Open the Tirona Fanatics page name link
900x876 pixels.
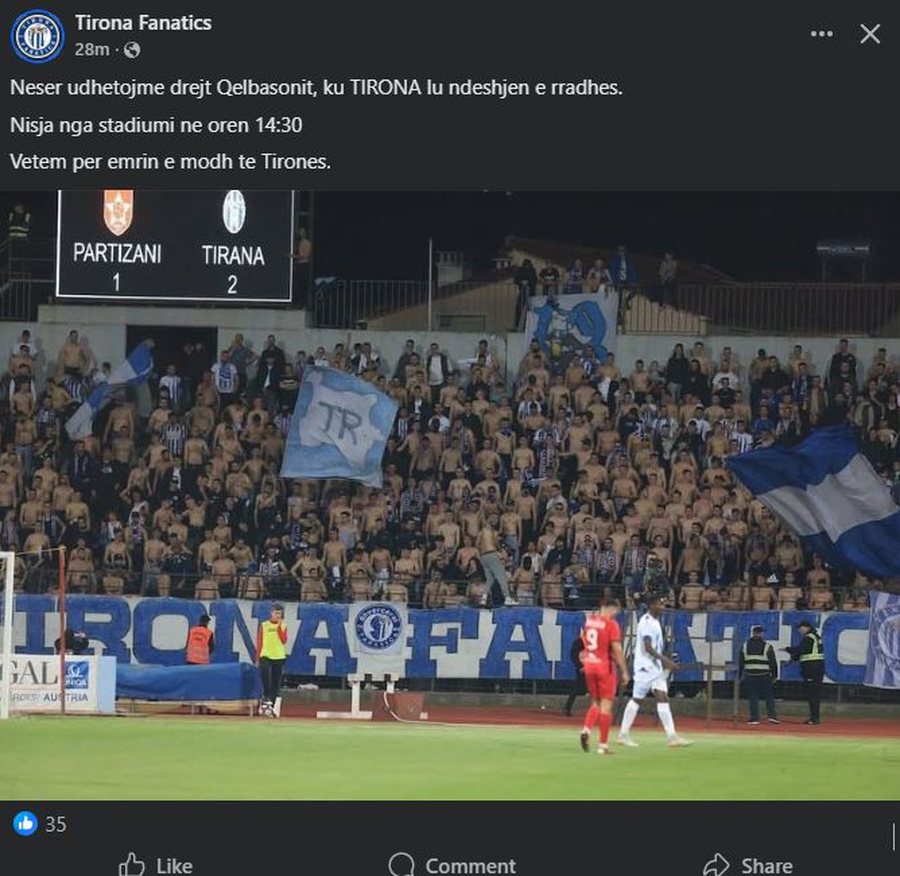143,23
